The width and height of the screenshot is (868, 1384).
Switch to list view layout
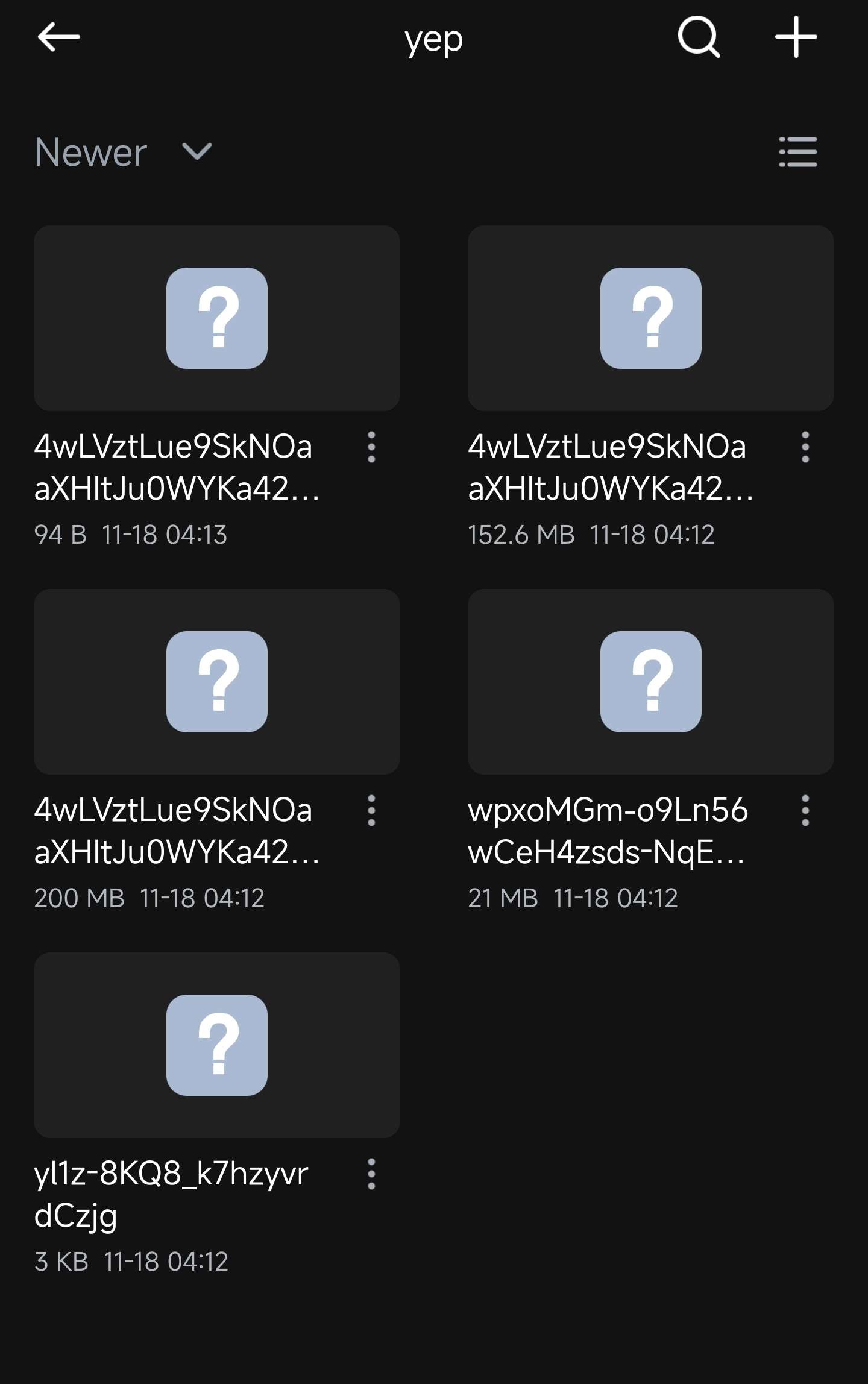(797, 152)
